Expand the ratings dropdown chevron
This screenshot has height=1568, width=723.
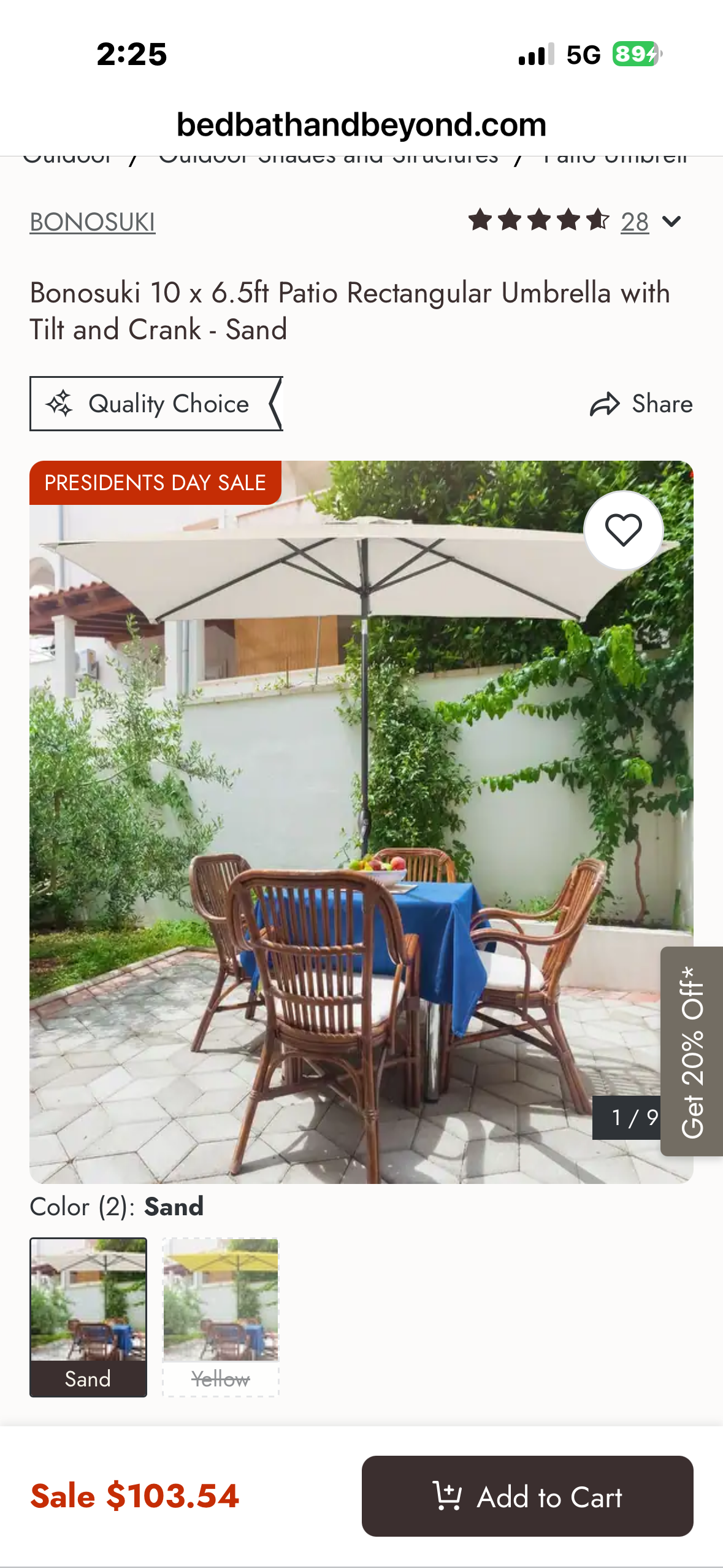point(672,221)
